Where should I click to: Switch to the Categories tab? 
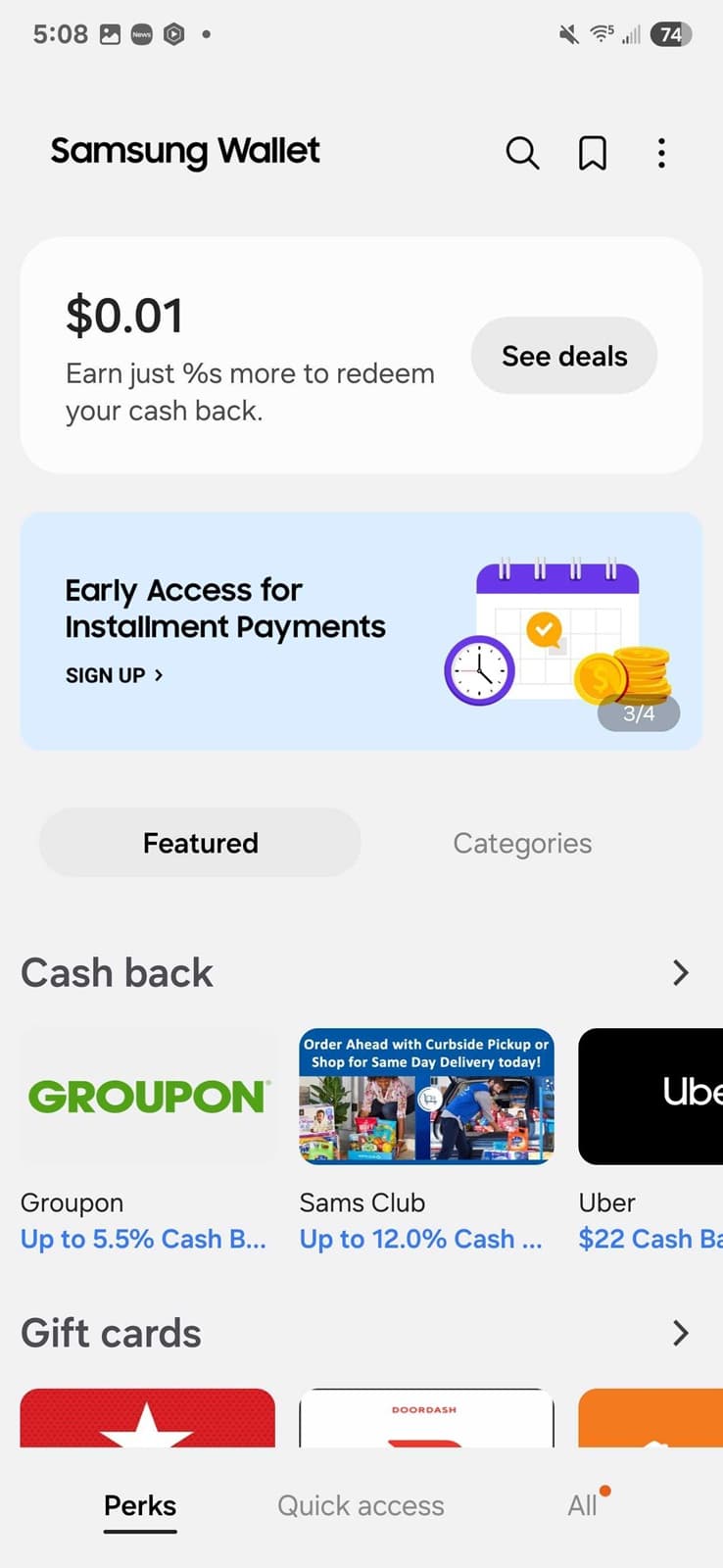click(x=522, y=843)
